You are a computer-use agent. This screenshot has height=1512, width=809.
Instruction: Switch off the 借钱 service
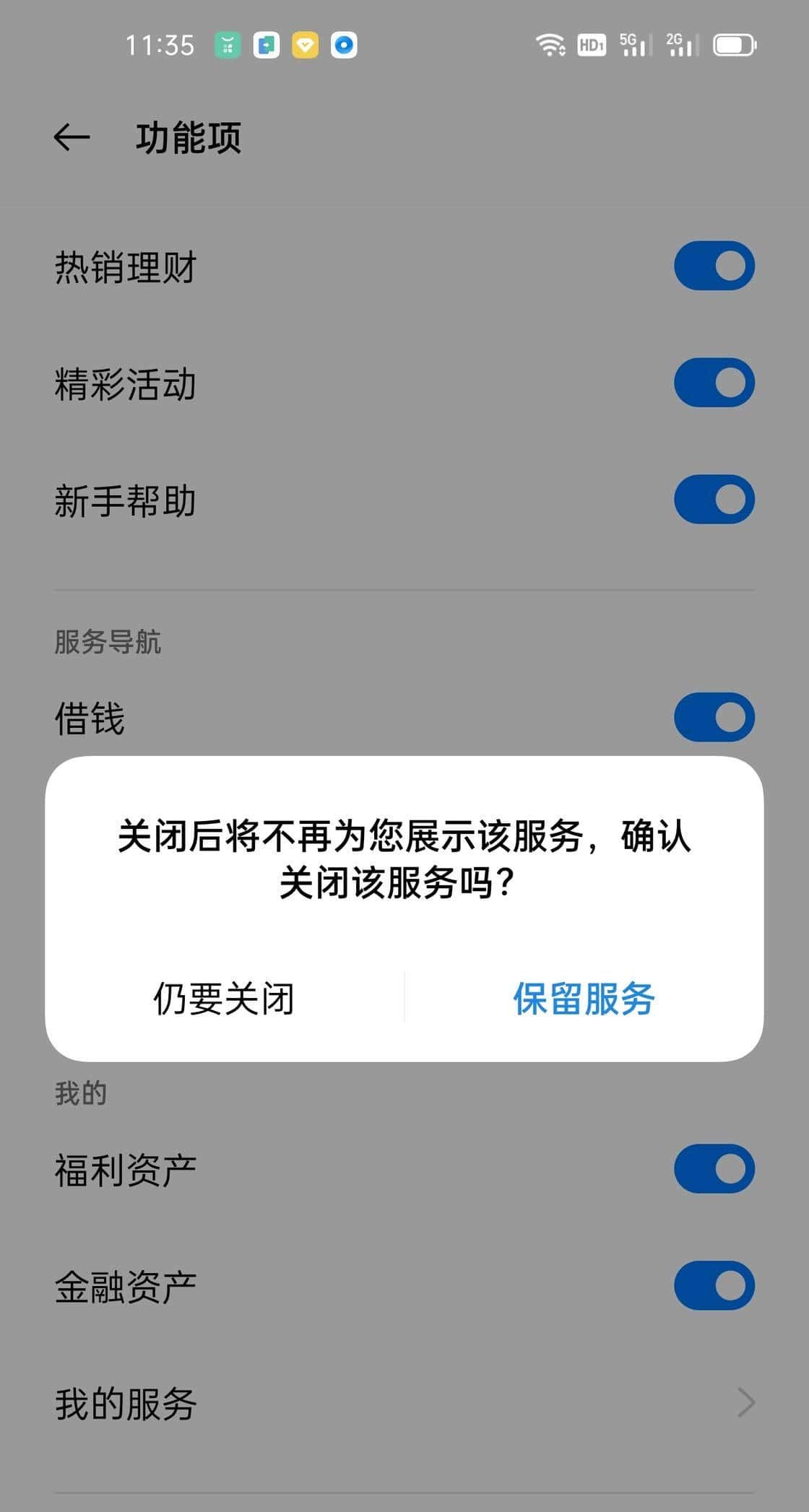[x=714, y=716]
